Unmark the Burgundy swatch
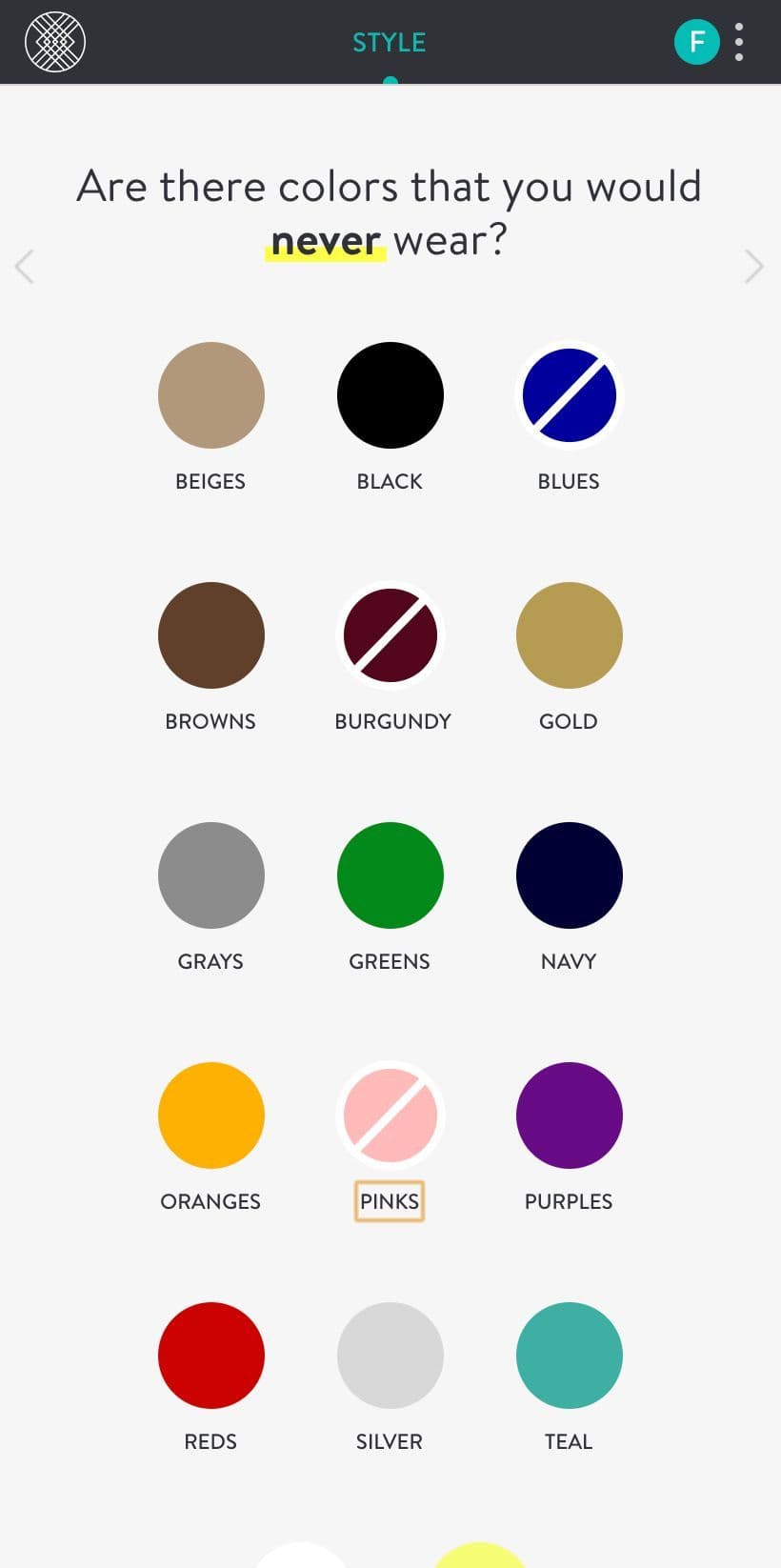The width and height of the screenshot is (781, 1568). click(390, 635)
